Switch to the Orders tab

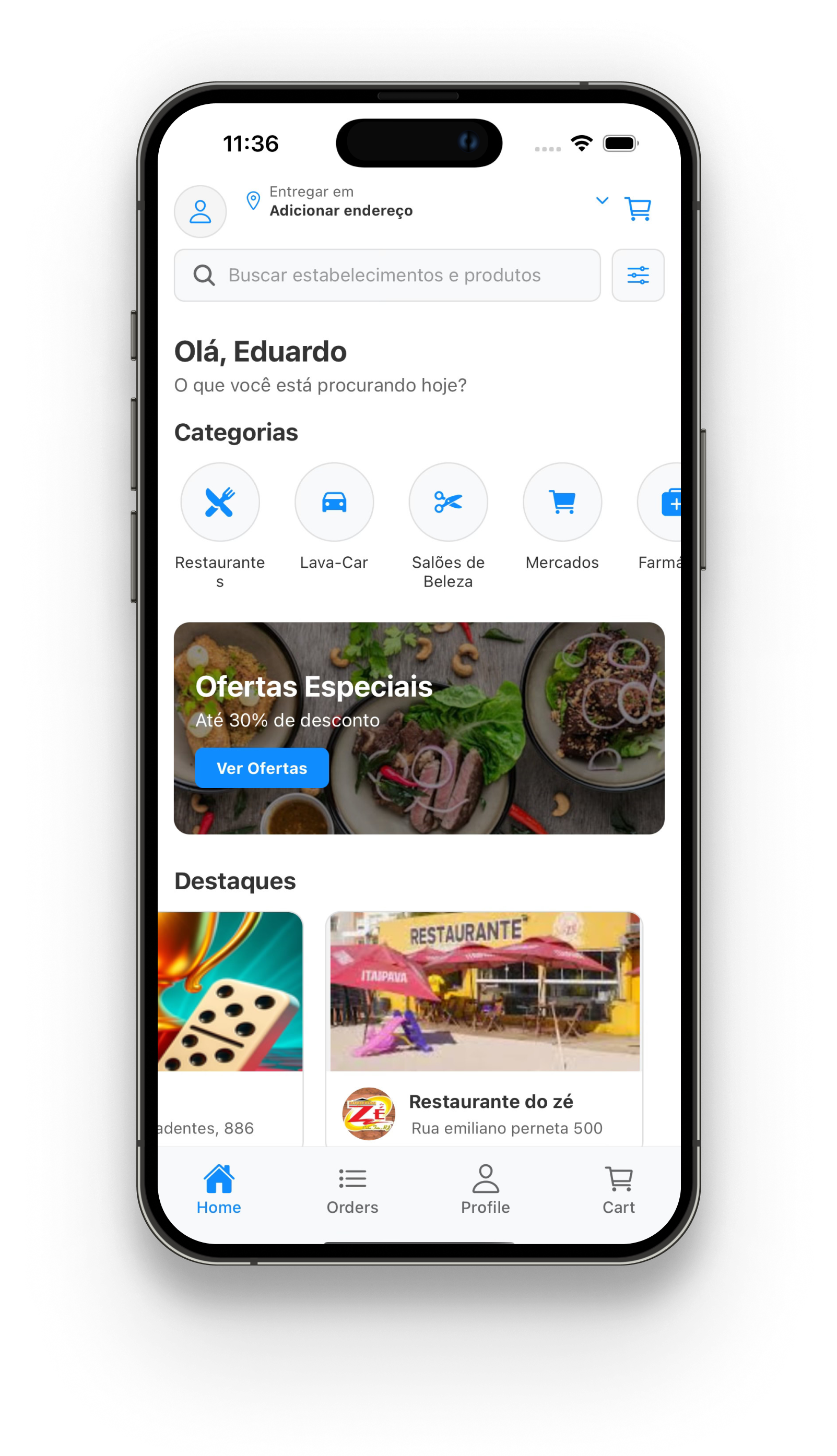pyautogui.click(x=352, y=1189)
